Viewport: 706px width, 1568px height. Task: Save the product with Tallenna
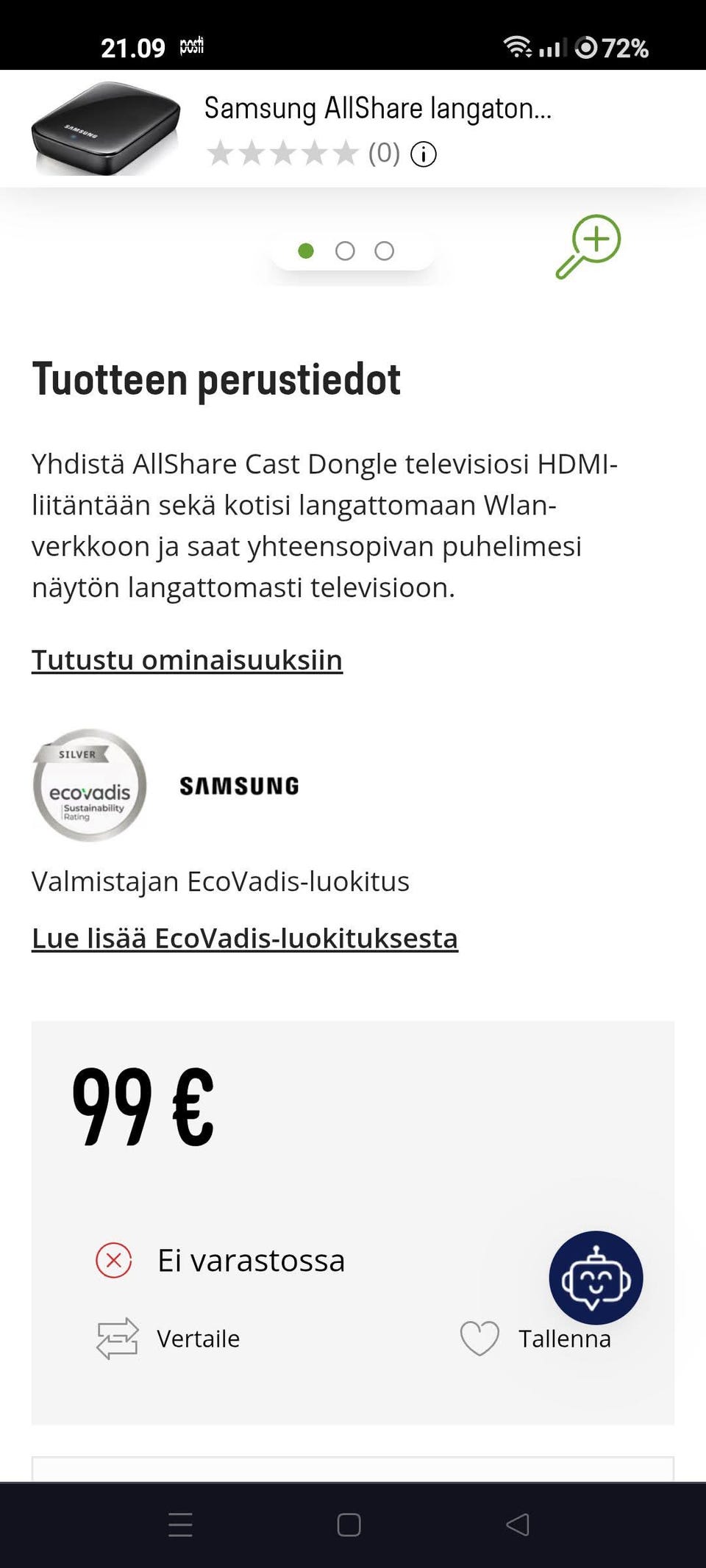pyautogui.click(x=565, y=1338)
